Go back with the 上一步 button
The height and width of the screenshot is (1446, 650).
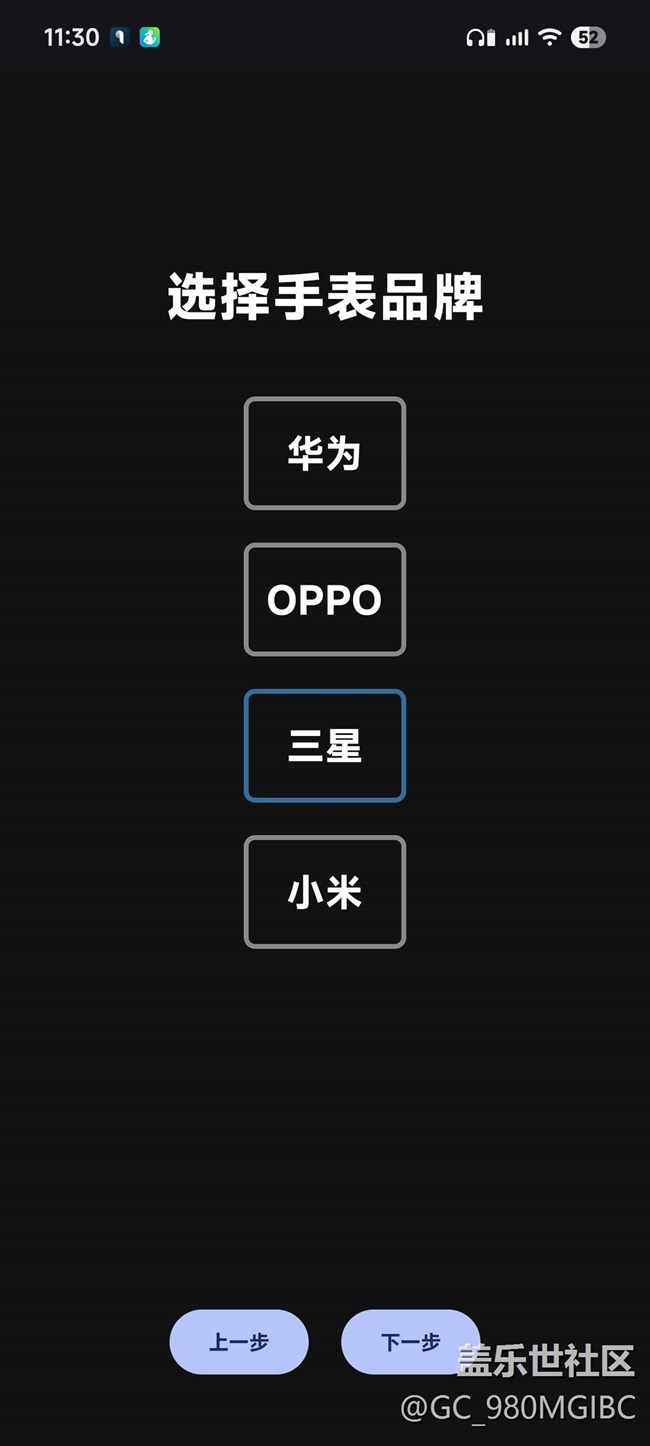(x=239, y=1342)
